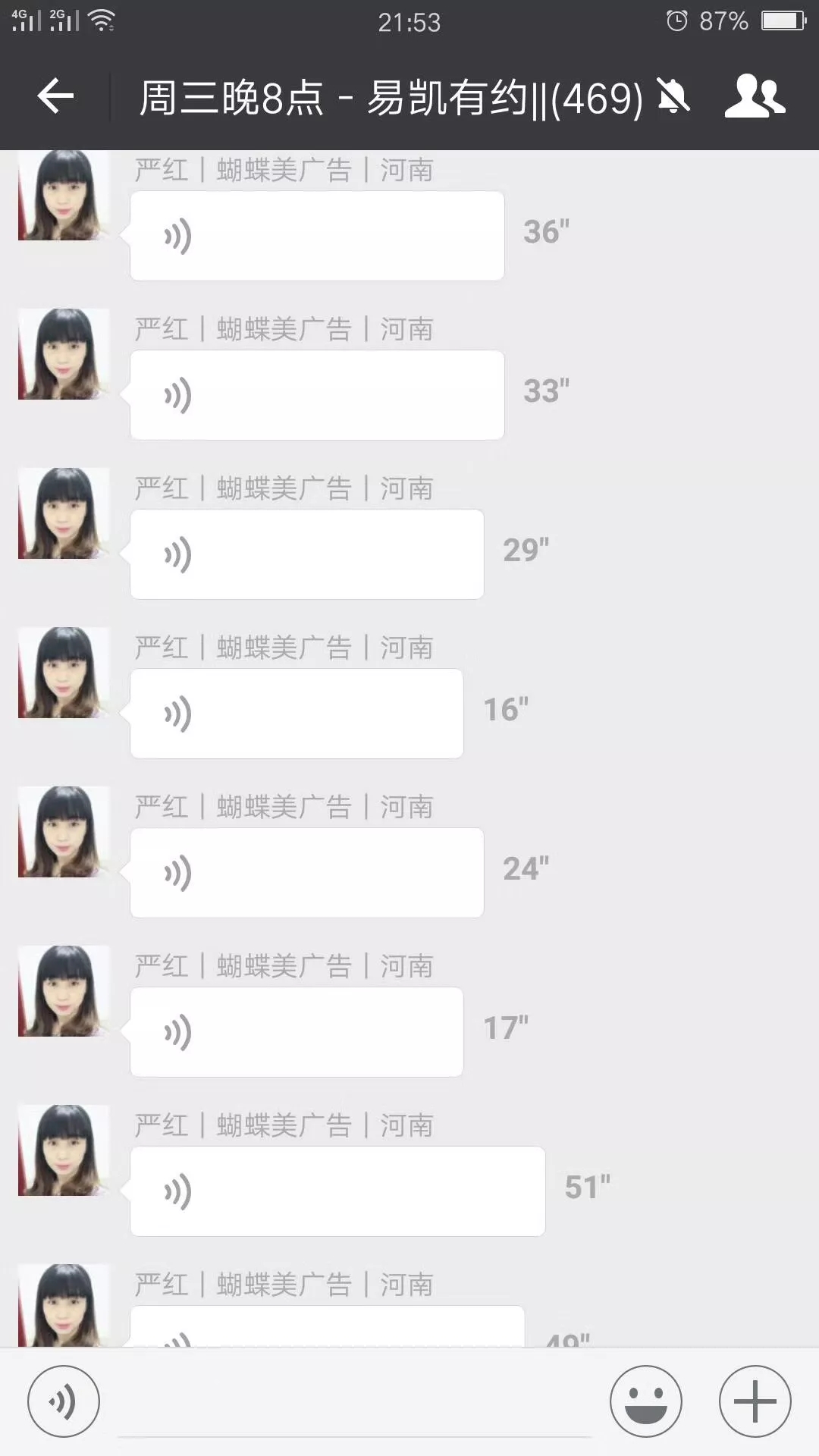Switch to voice input with the waveform icon
This screenshot has width=819, height=1456.
pyautogui.click(x=64, y=1401)
